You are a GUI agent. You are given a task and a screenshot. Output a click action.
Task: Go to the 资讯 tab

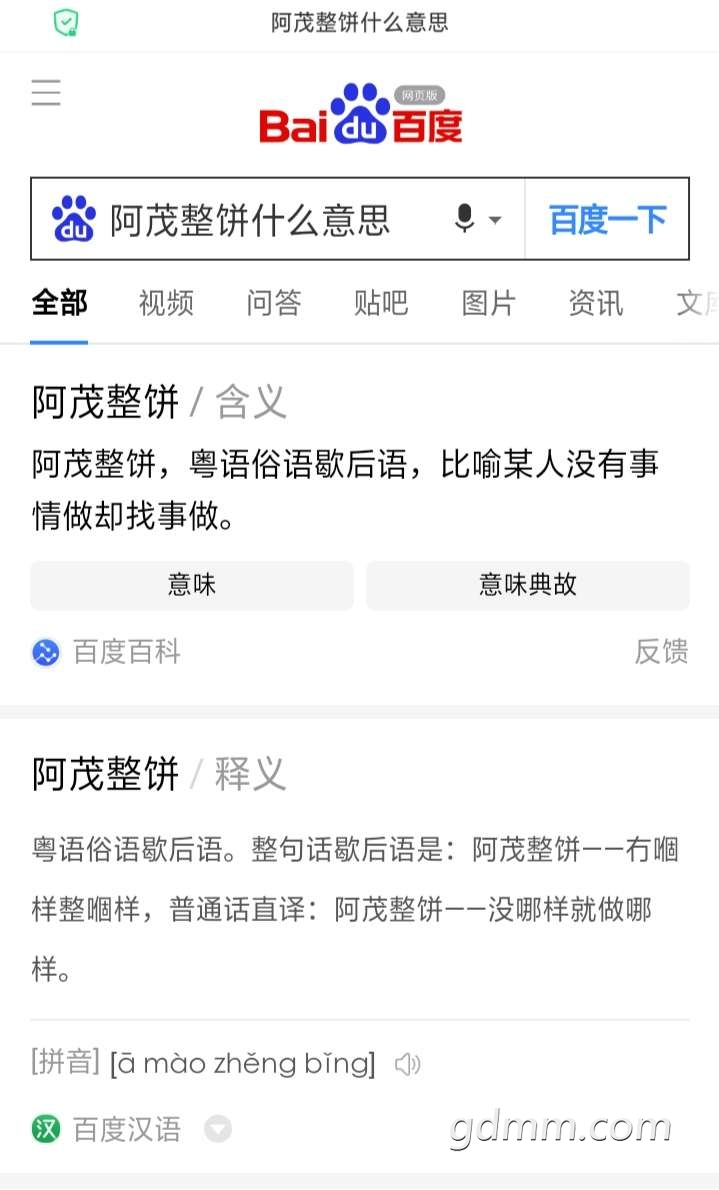596,303
